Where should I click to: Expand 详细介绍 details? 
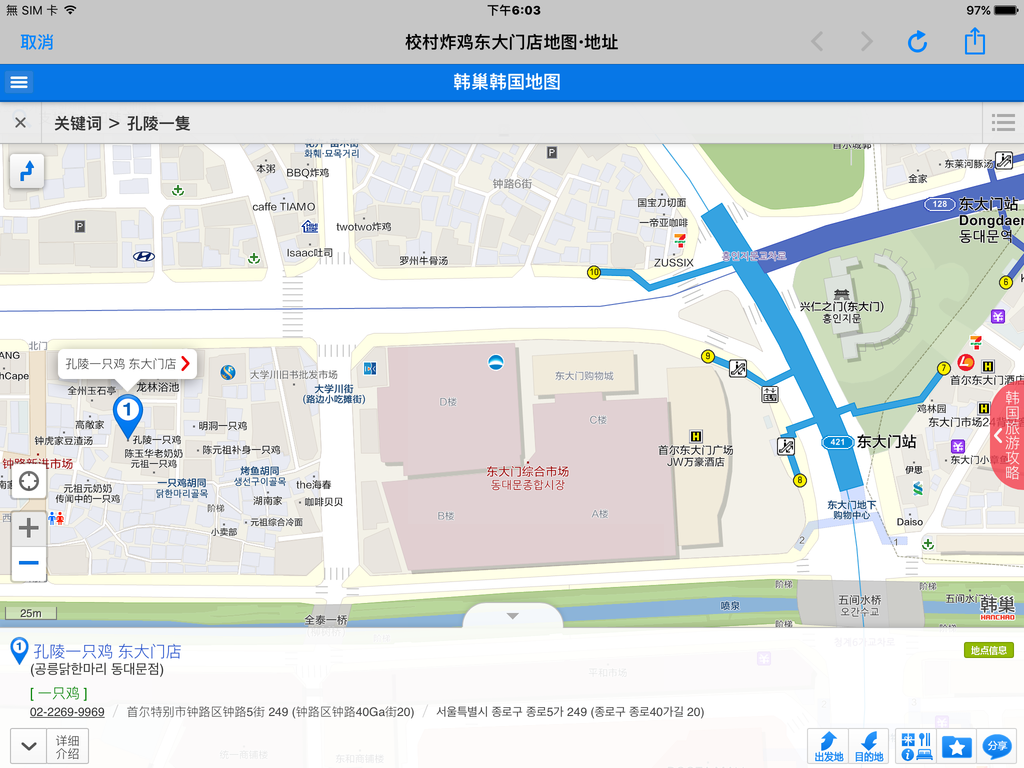coord(50,746)
